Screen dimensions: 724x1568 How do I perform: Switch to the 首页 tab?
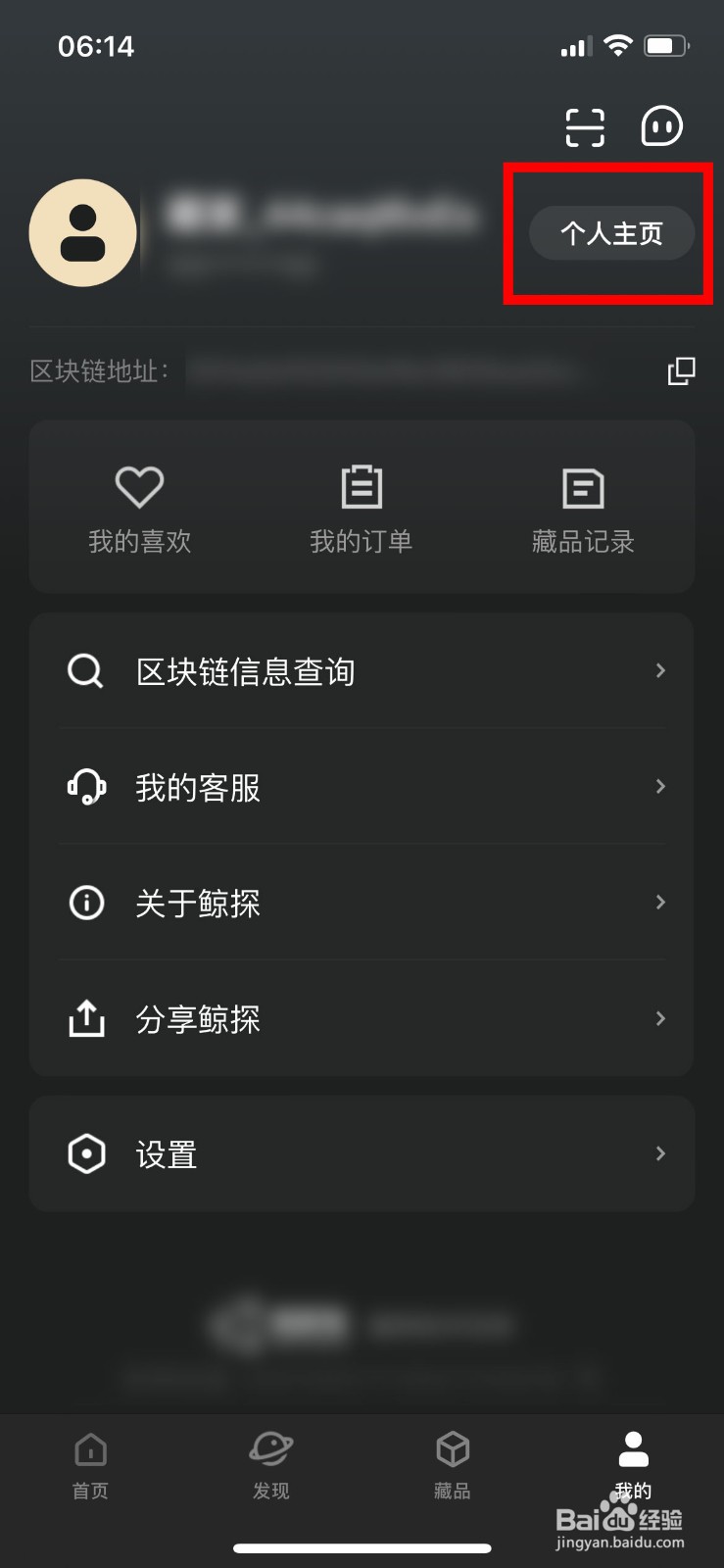[x=90, y=1466]
